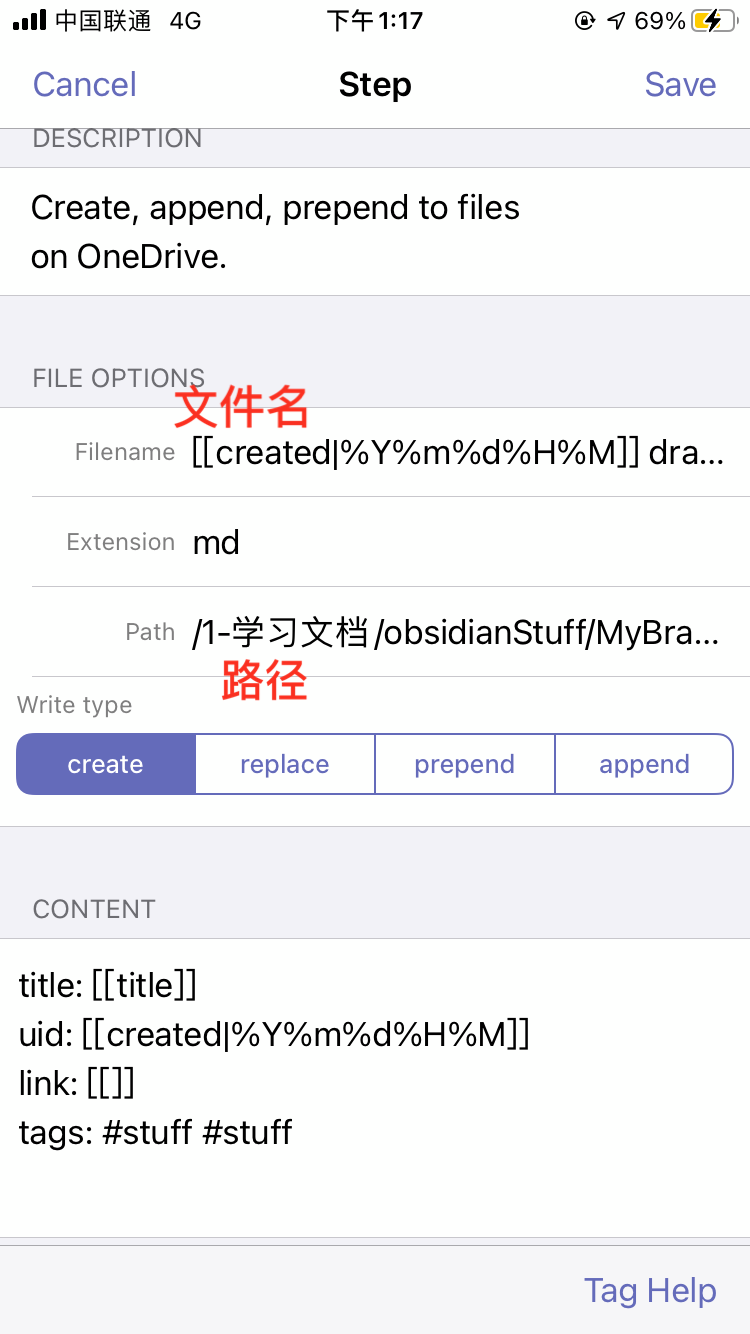Edit the Filename field
The image size is (750, 1334).
coord(456,453)
